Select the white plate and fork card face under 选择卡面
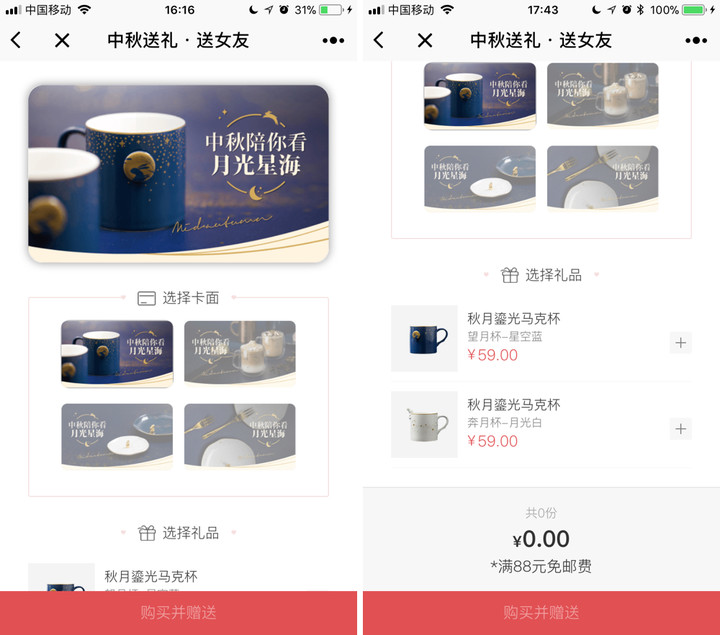Viewport: 720px width, 635px height. [240, 435]
